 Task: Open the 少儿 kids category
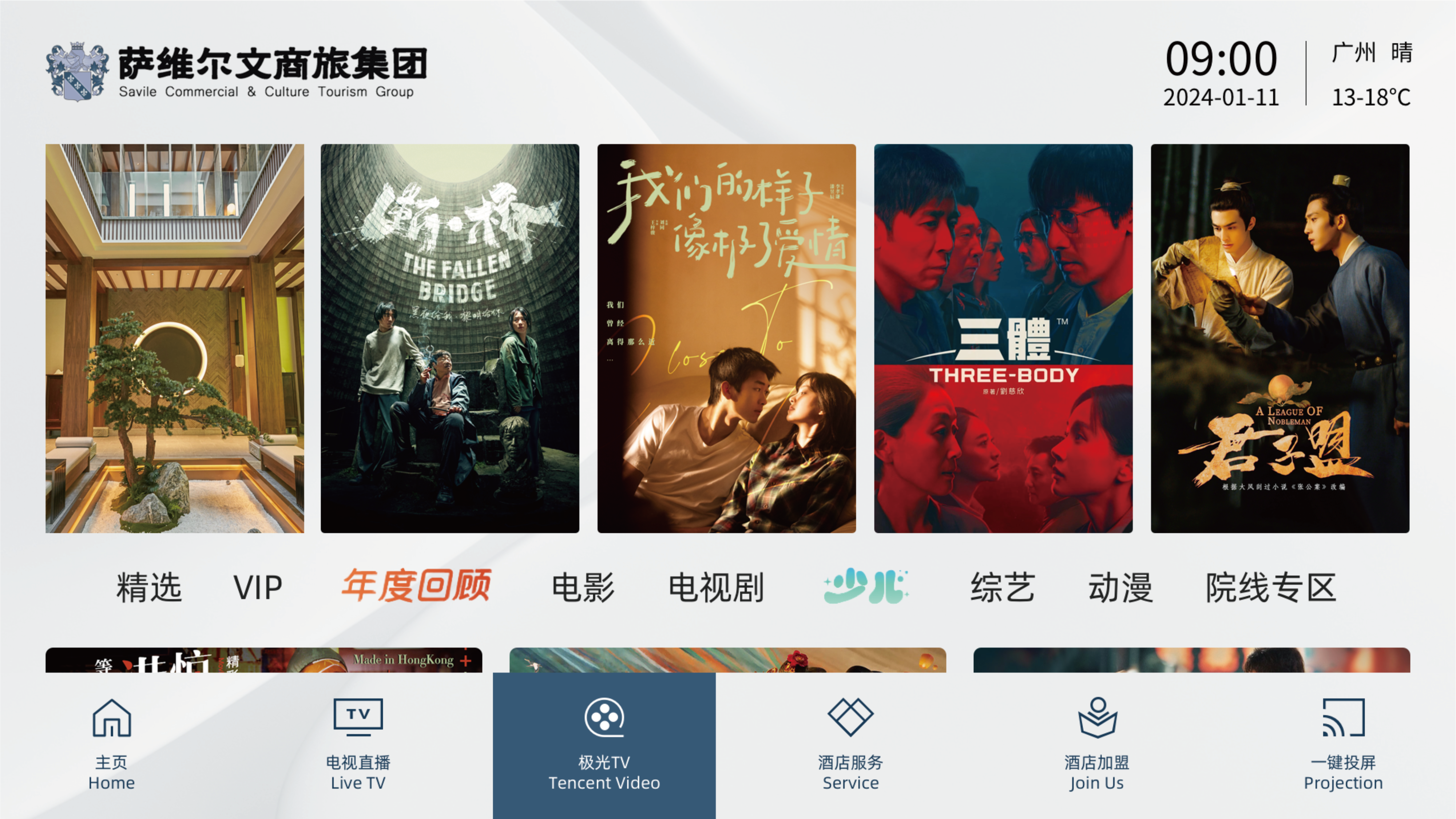coord(865,586)
